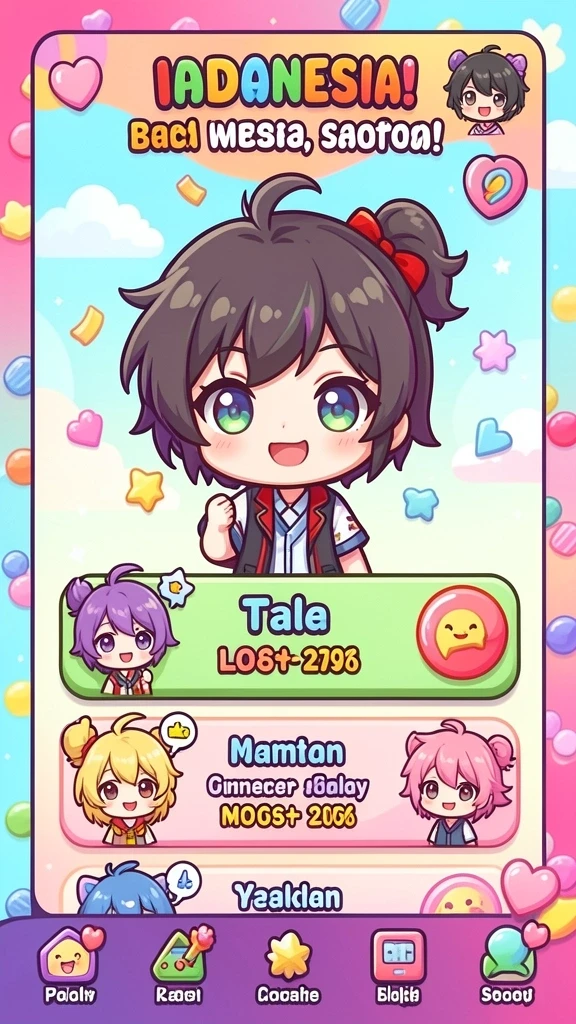This screenshot has width=576, height=1024.
Task: Open the Soood chat bubble tab
Action: point(509,967)
